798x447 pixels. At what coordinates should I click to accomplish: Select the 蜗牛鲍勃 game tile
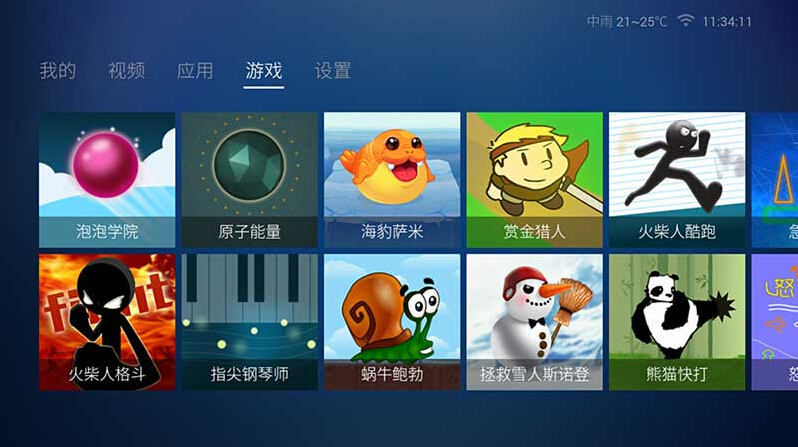tap(392, 322)
